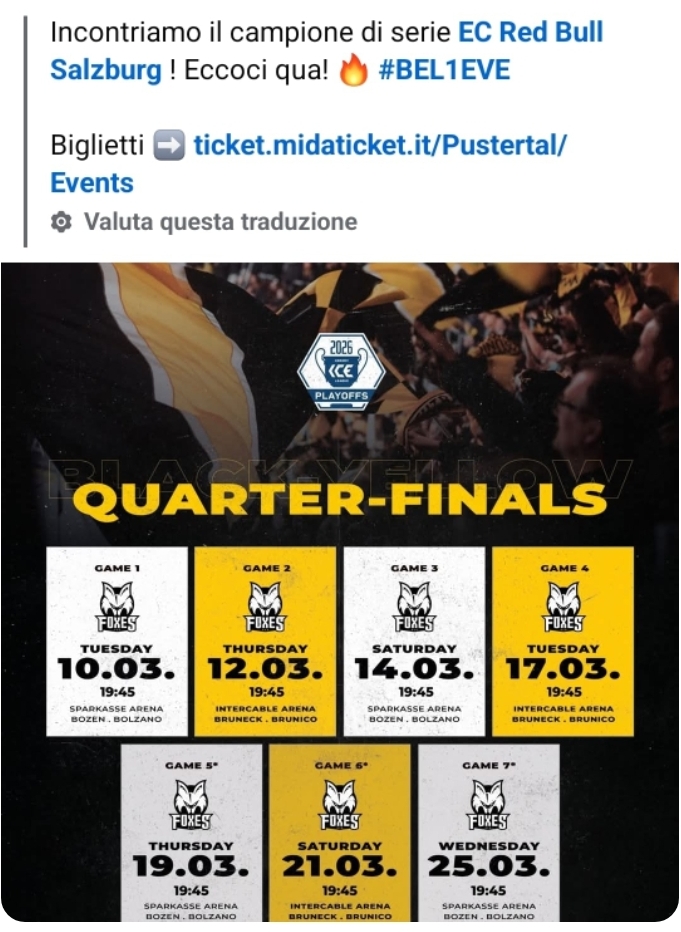This screenshot has height=932, width=681.
Task: Tap Valuta questa traduzione
Action: click(219, 221)
